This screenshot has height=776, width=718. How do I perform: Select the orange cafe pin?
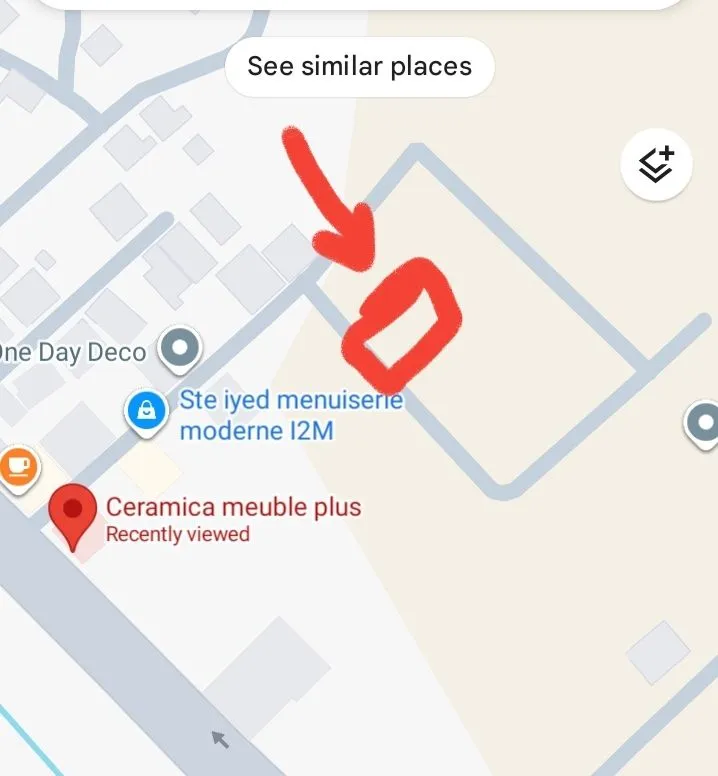tap(18, 466)
